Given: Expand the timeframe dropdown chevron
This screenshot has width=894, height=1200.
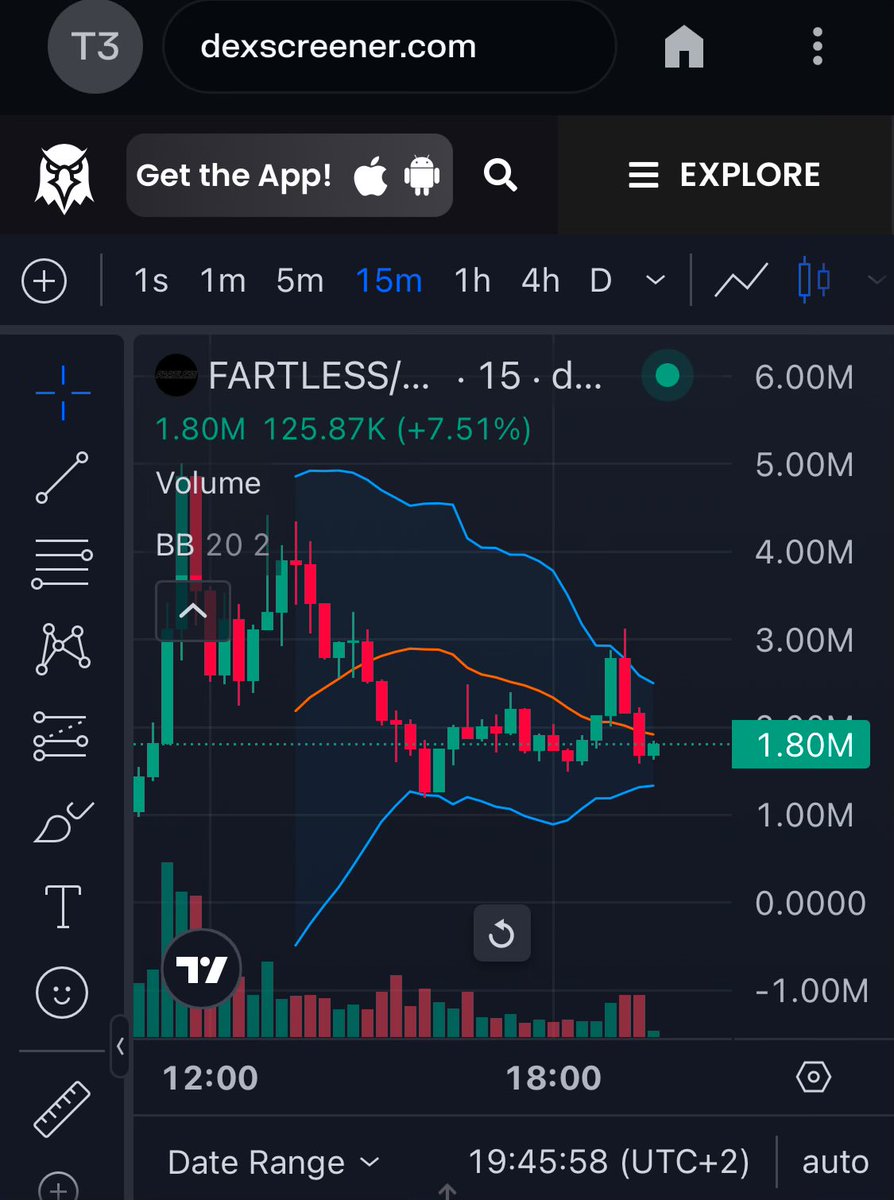Looking at the screenshot, I should [x=655, y=281].
